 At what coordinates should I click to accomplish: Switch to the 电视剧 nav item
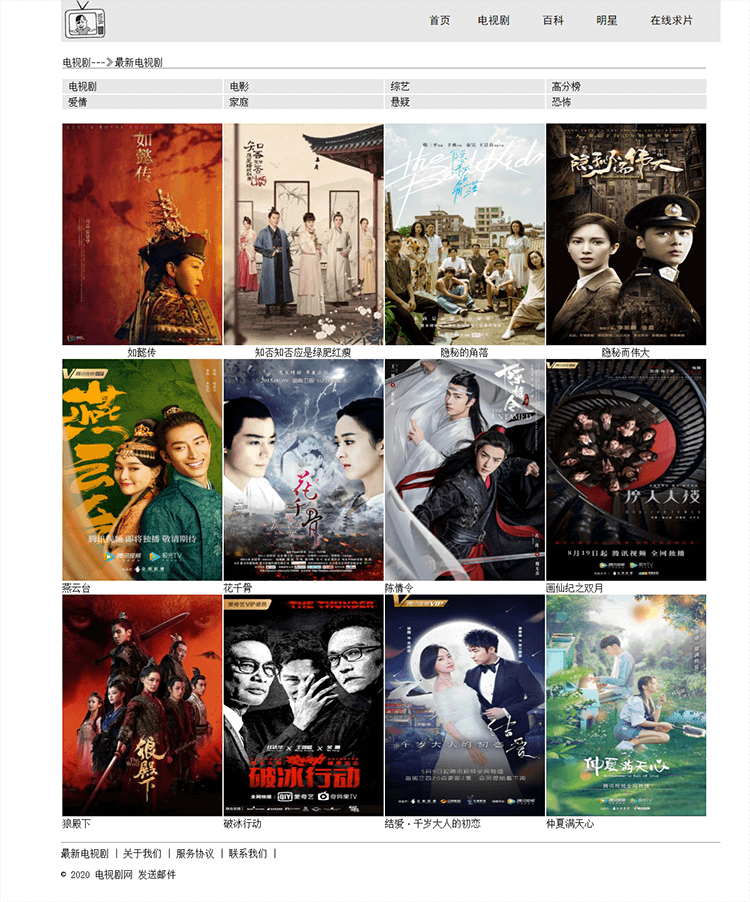[x=493, y=20]
